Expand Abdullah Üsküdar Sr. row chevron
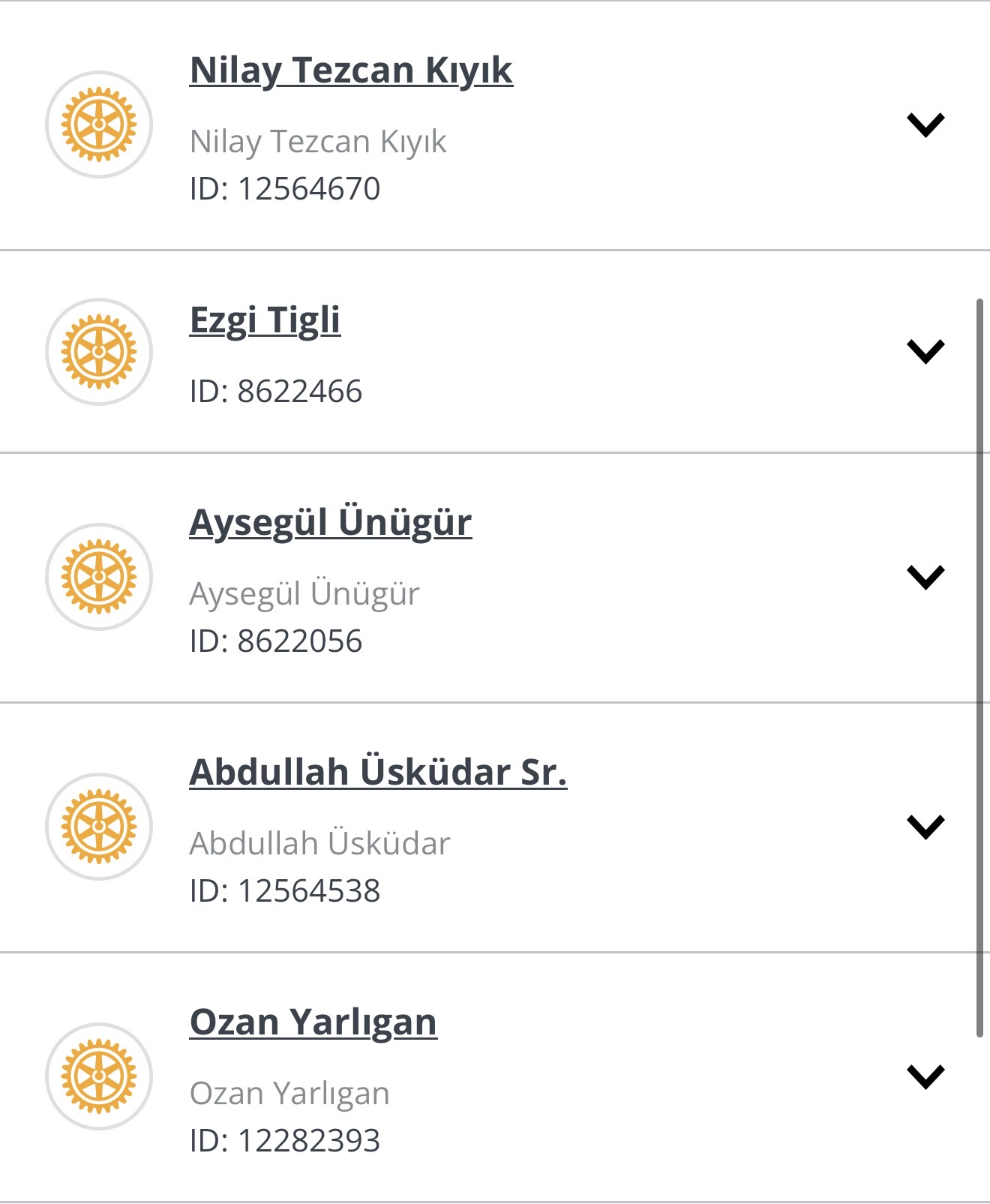 [x=925, y=827]
